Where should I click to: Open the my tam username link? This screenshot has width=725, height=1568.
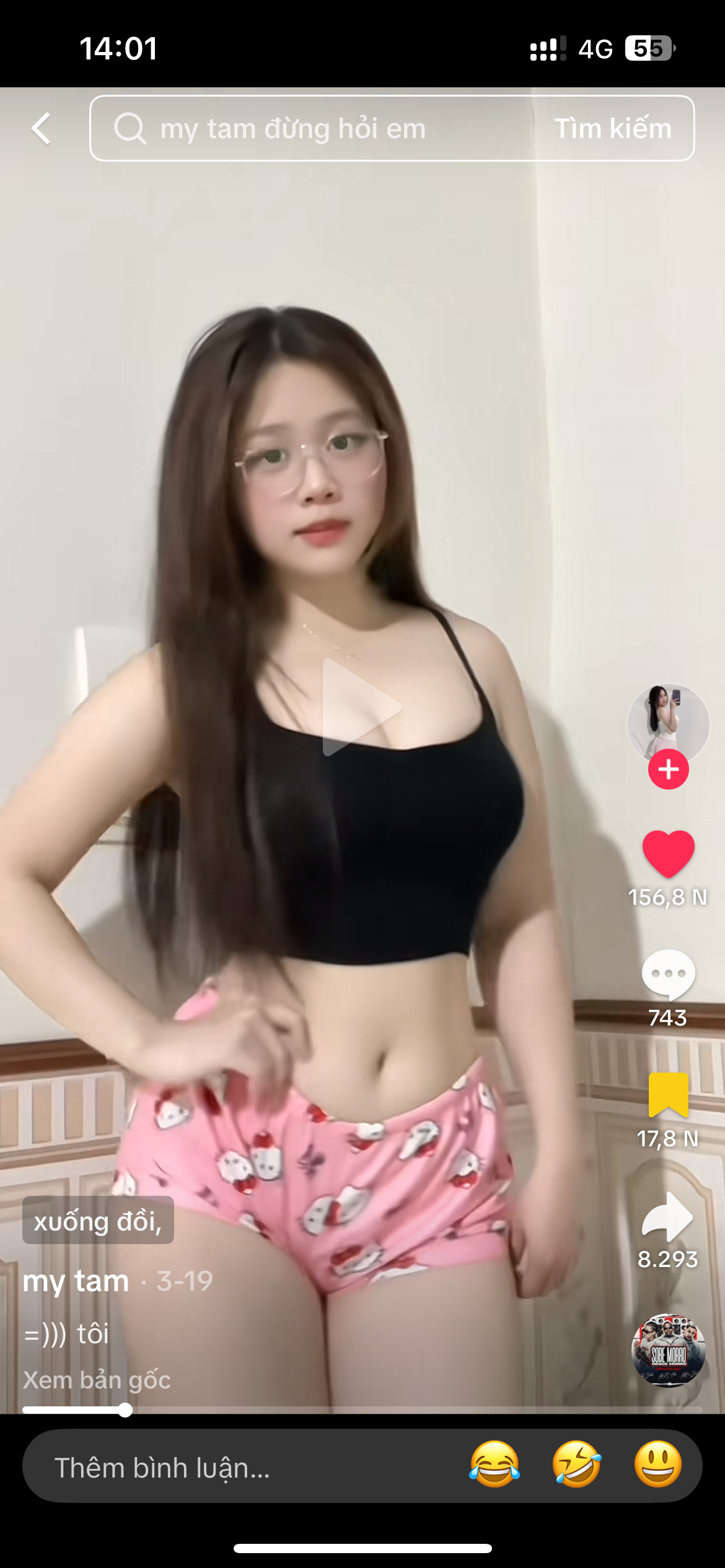coord(76,1281)
